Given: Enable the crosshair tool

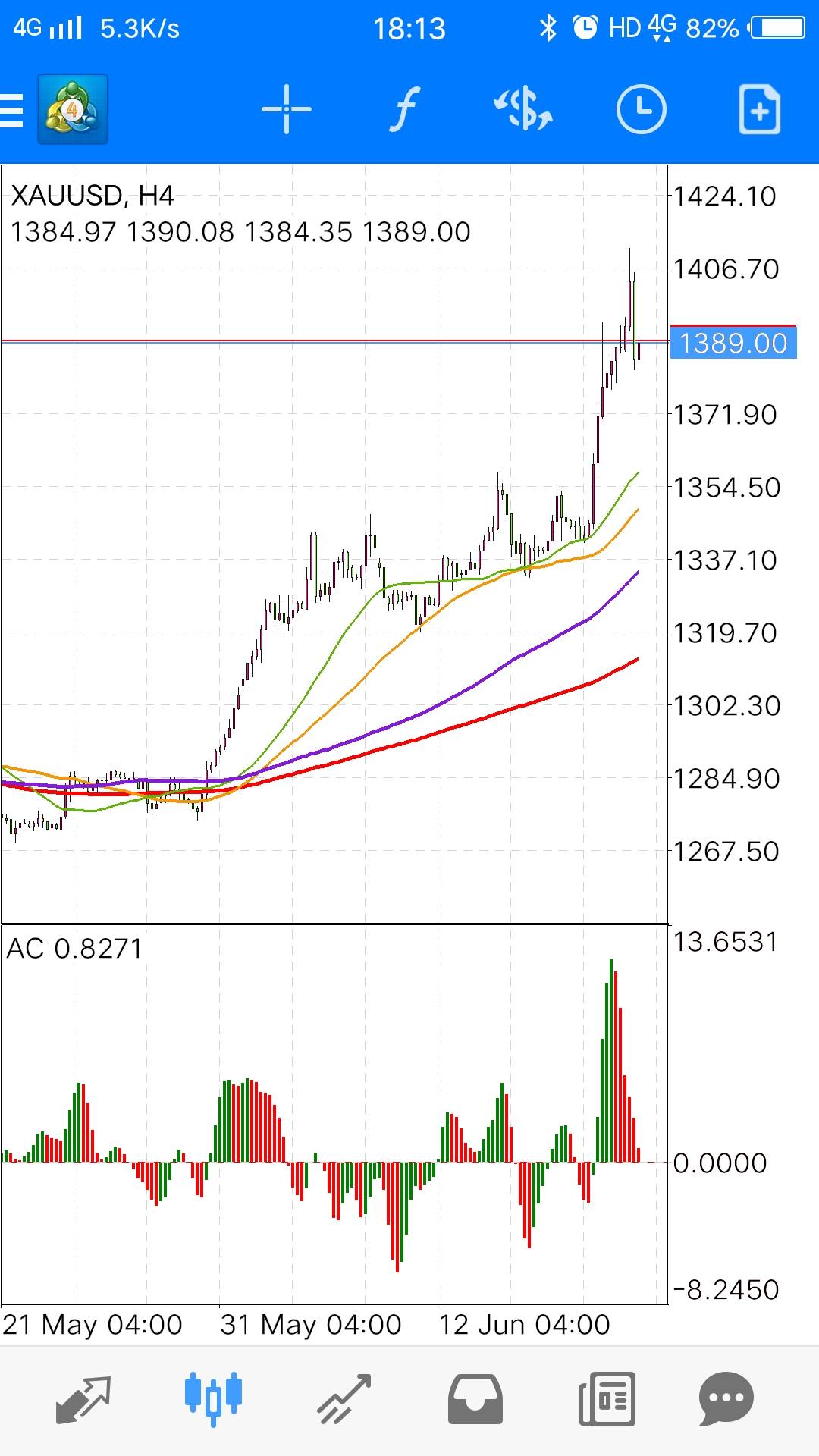Looking at the screenshot, I should (286, 110).
